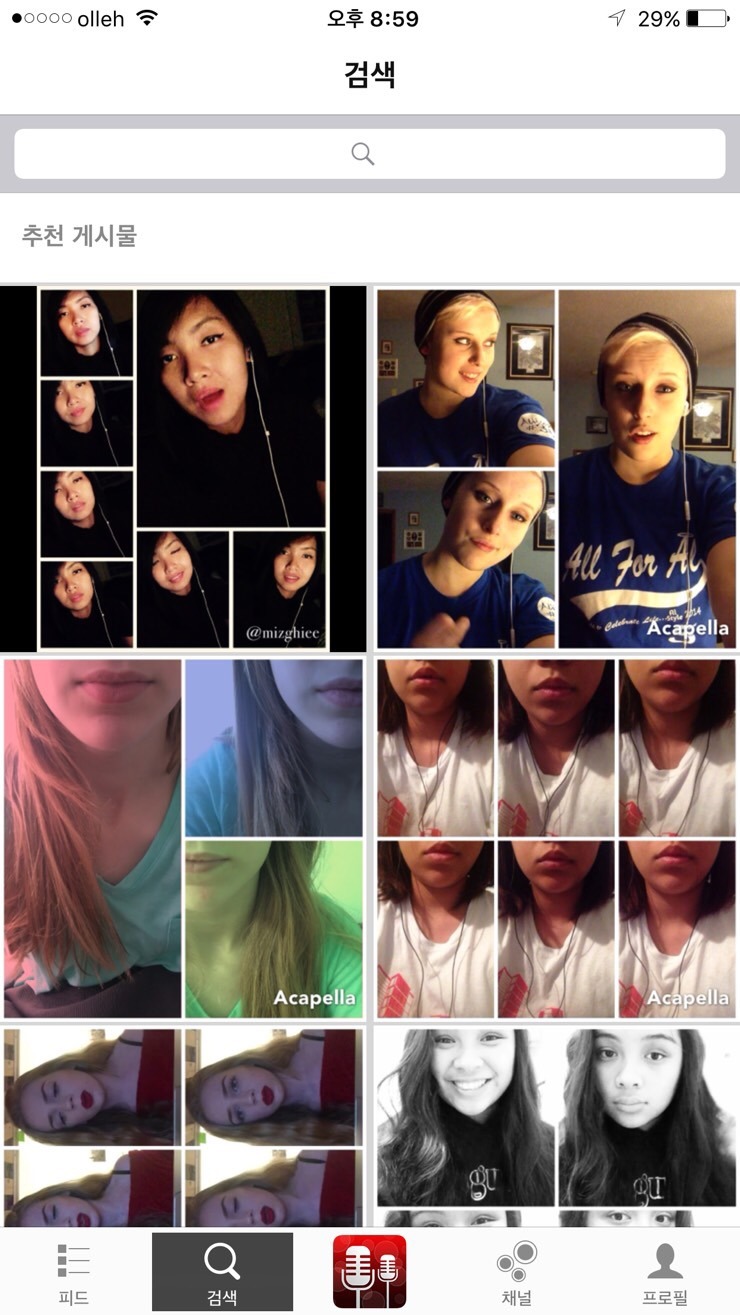
Task: Open the sideways red-lipstick collage post
Action: (x=183, y=1125)
